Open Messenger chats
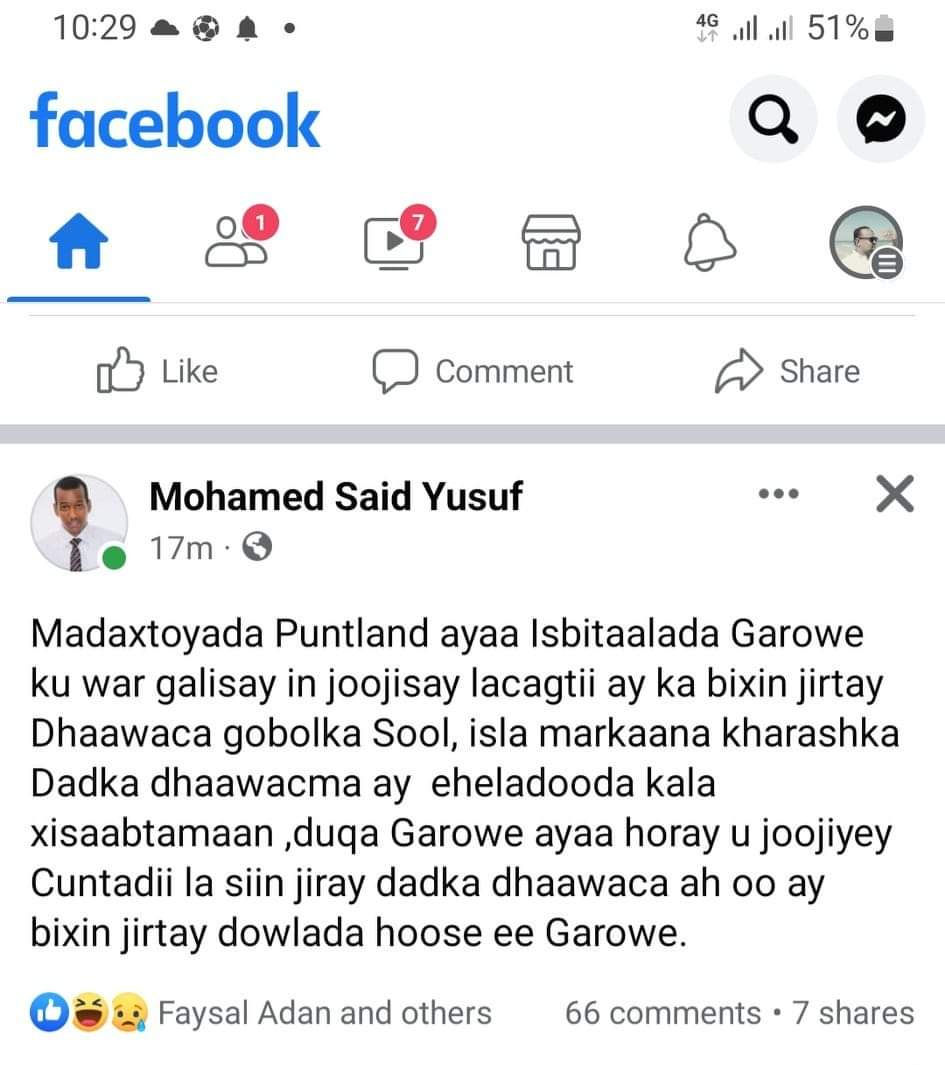Viewport: 945px width, 1065px height. tap(881, 120)
